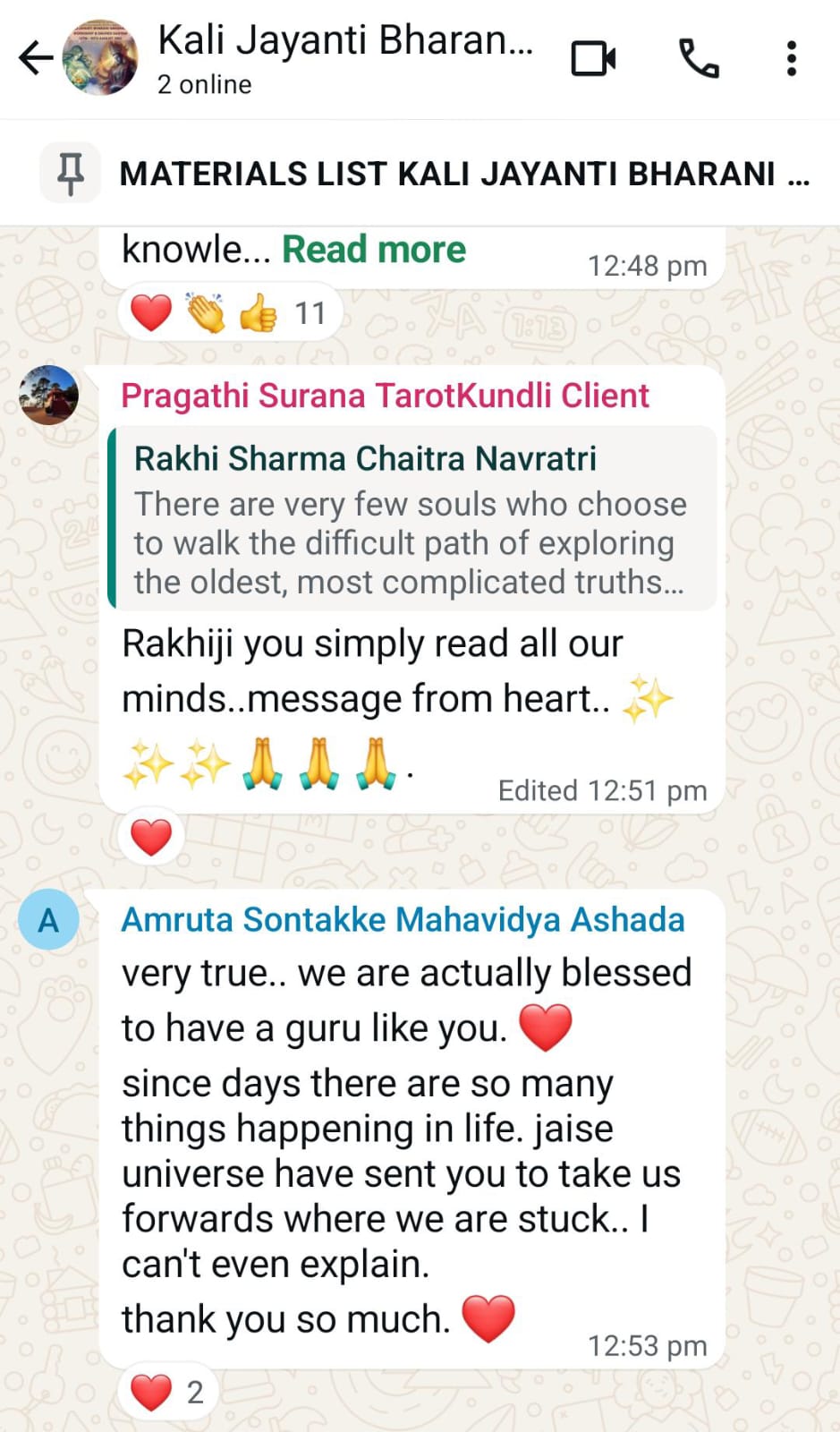Start a voice call with the group

(699, 59)
